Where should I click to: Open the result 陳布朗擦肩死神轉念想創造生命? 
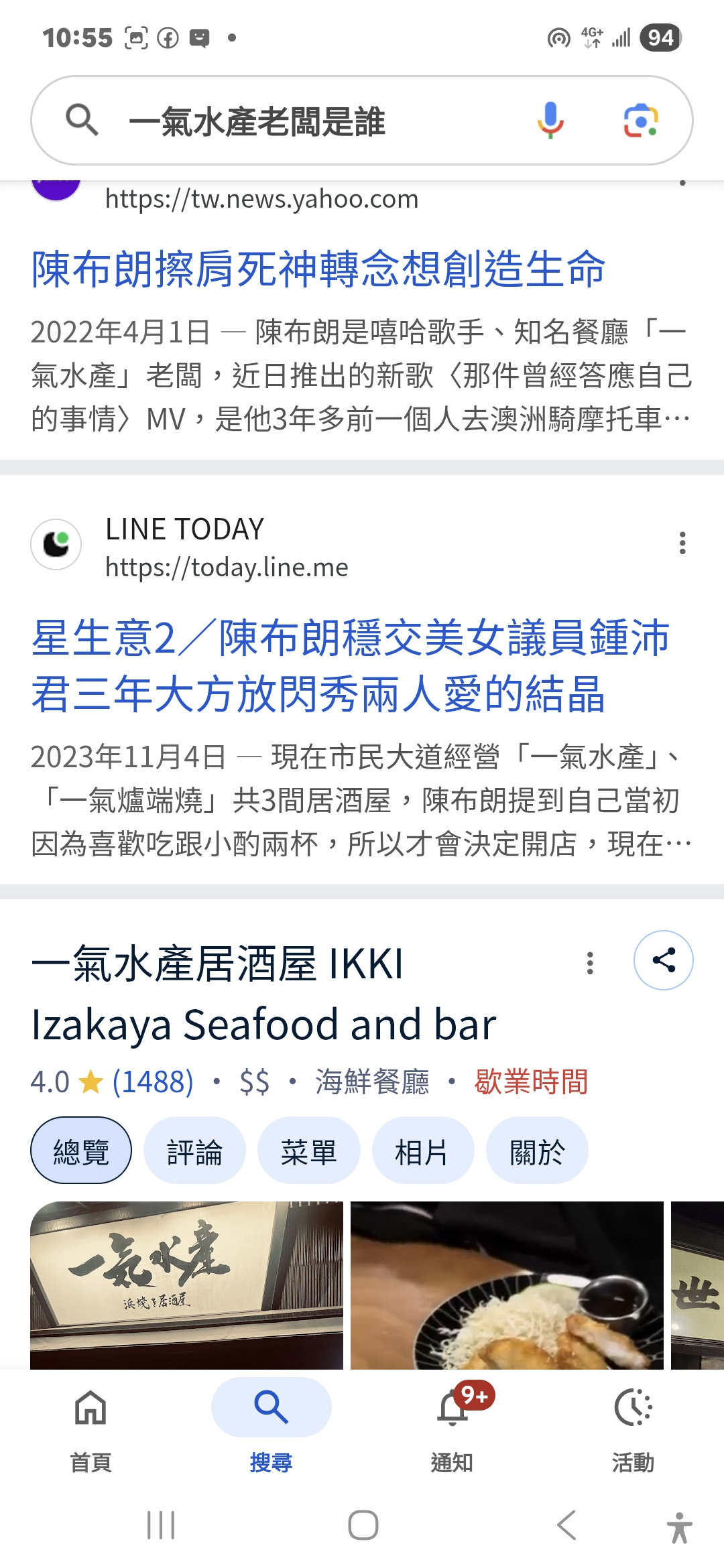tap(318, 269)
